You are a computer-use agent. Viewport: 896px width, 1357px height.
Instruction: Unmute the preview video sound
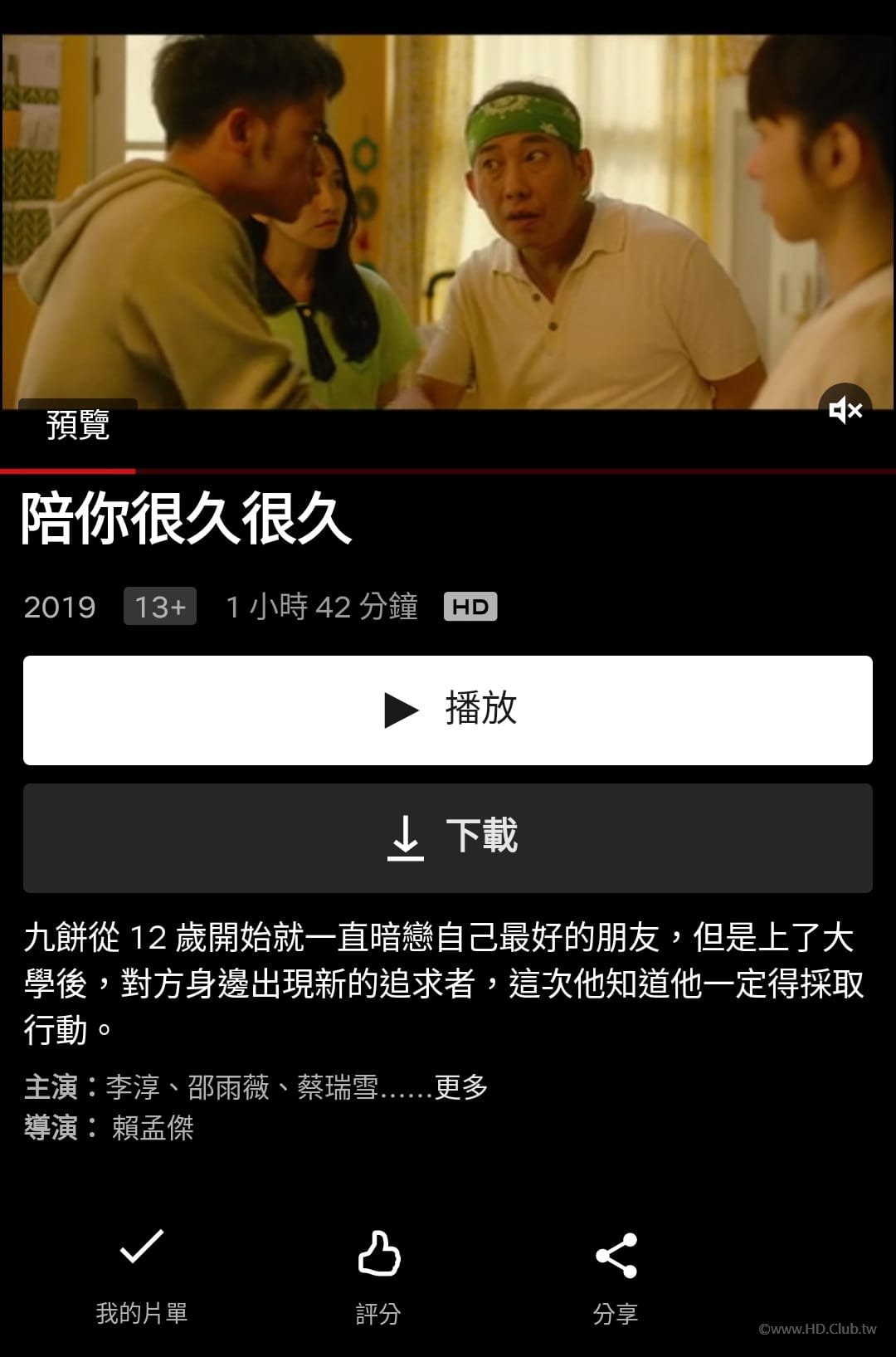tap(845, 409)
